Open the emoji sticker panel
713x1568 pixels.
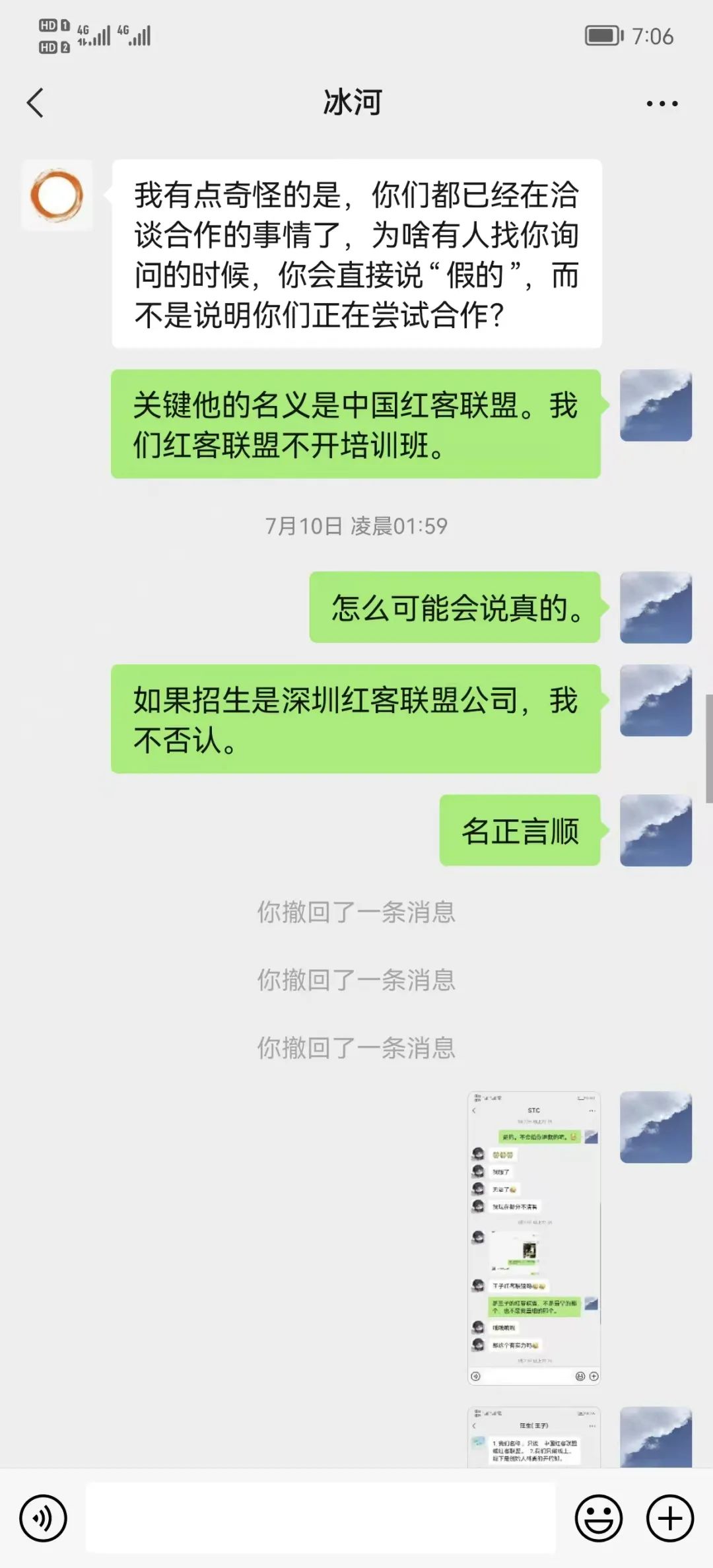[x=599, y=1518]
